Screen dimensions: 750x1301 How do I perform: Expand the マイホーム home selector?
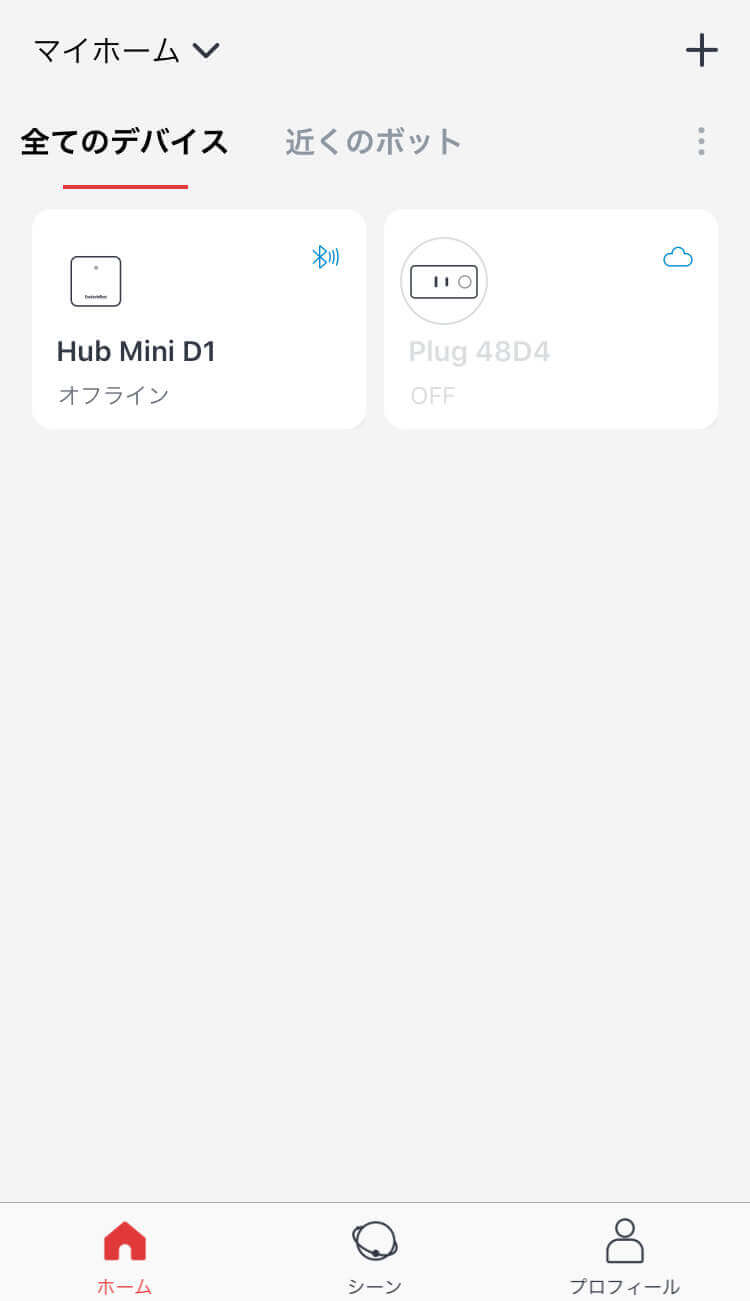[x=127, y=50]
